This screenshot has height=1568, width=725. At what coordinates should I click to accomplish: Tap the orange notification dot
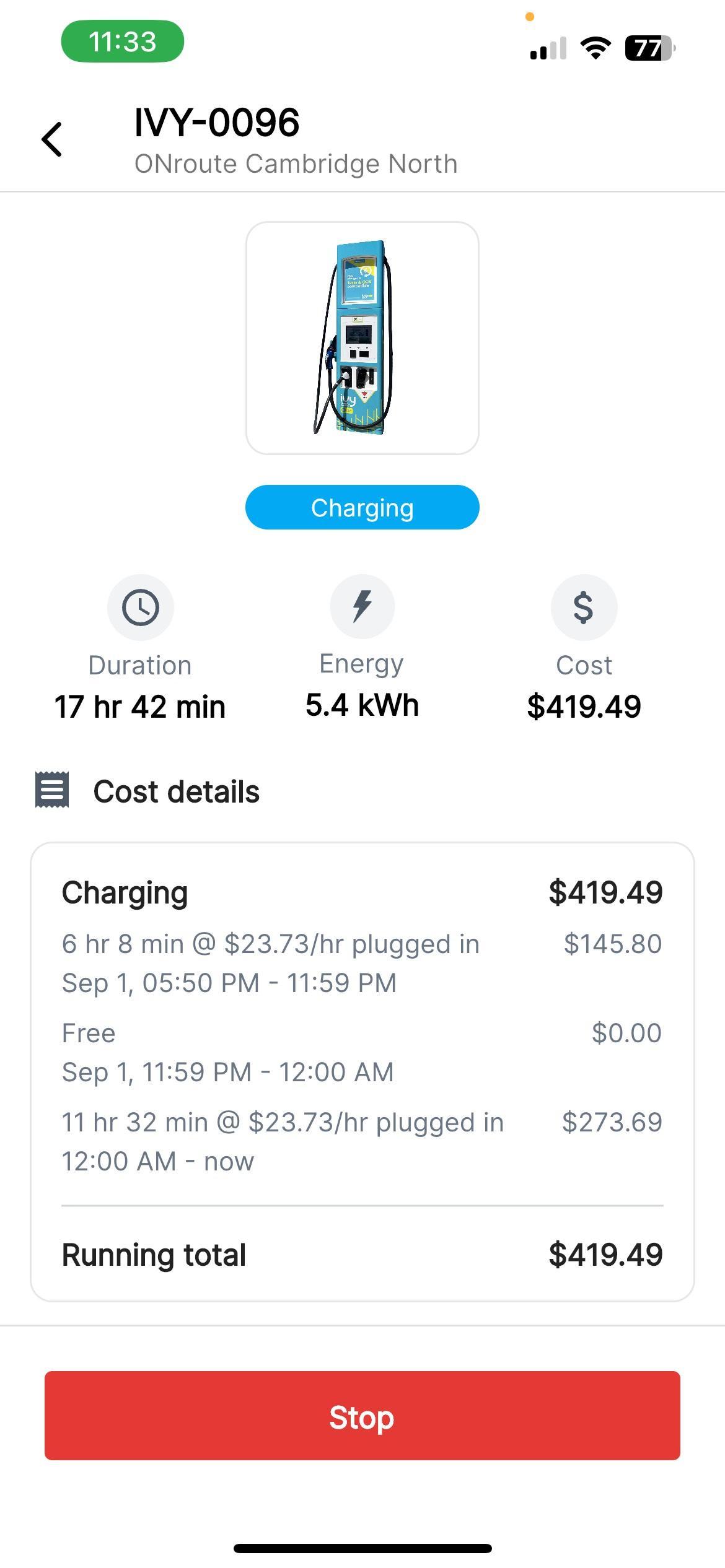(x=530, y=17)
